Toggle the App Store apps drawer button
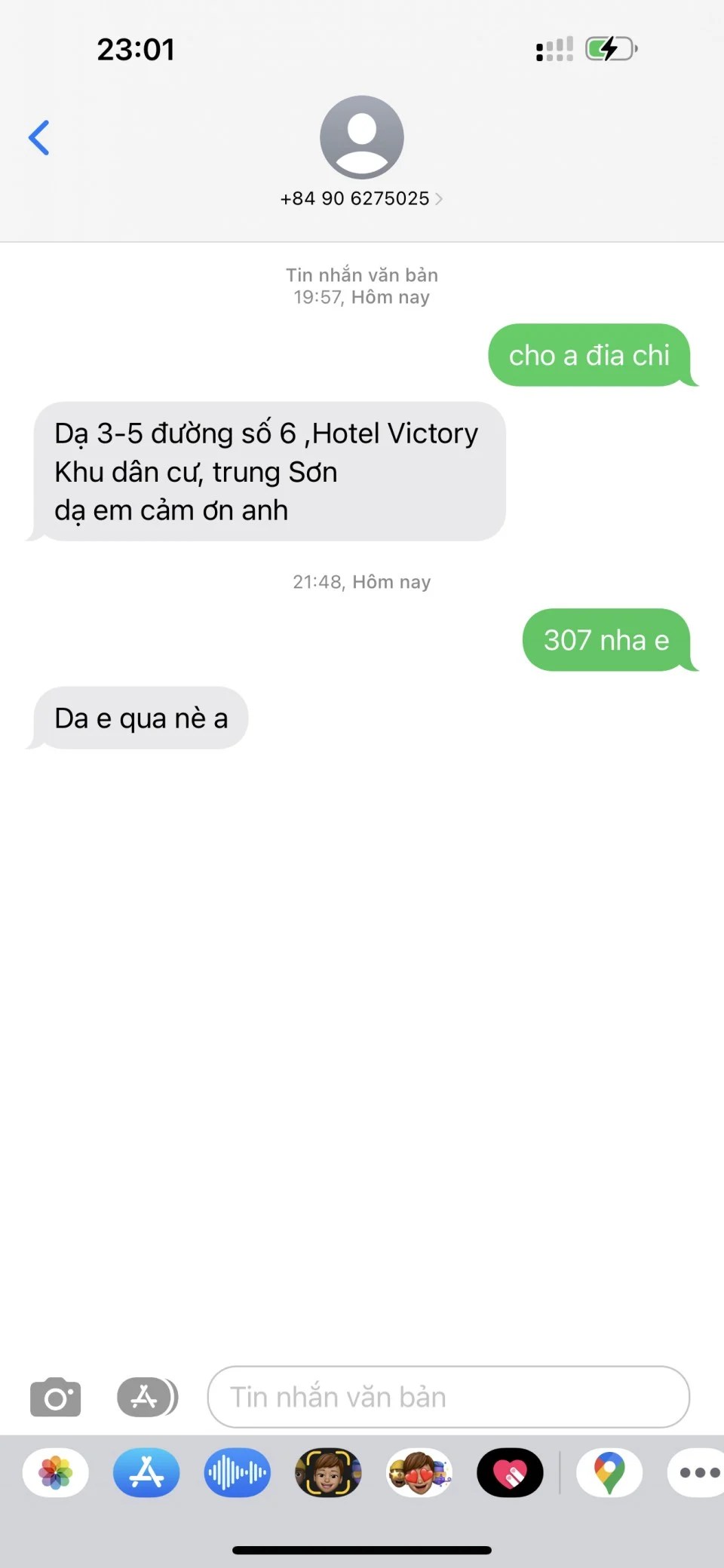 pyautogui.click(x=147, y=1397)
